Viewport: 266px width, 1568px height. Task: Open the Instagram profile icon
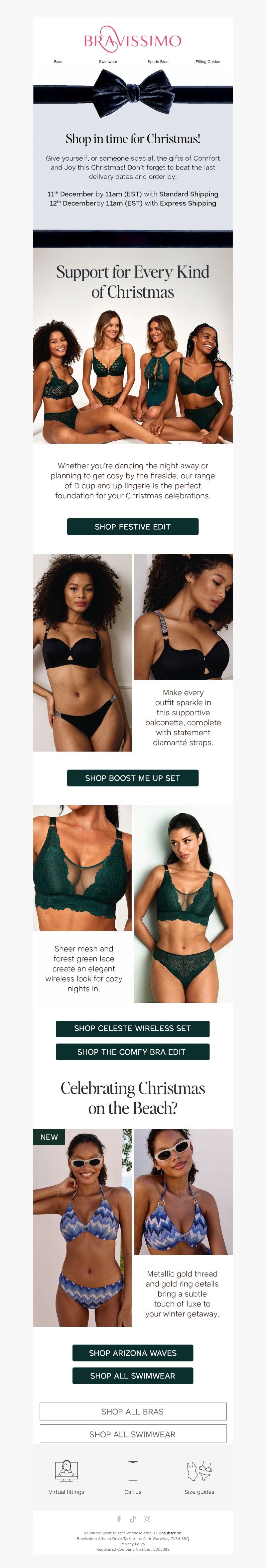[x=147, y=1519]
